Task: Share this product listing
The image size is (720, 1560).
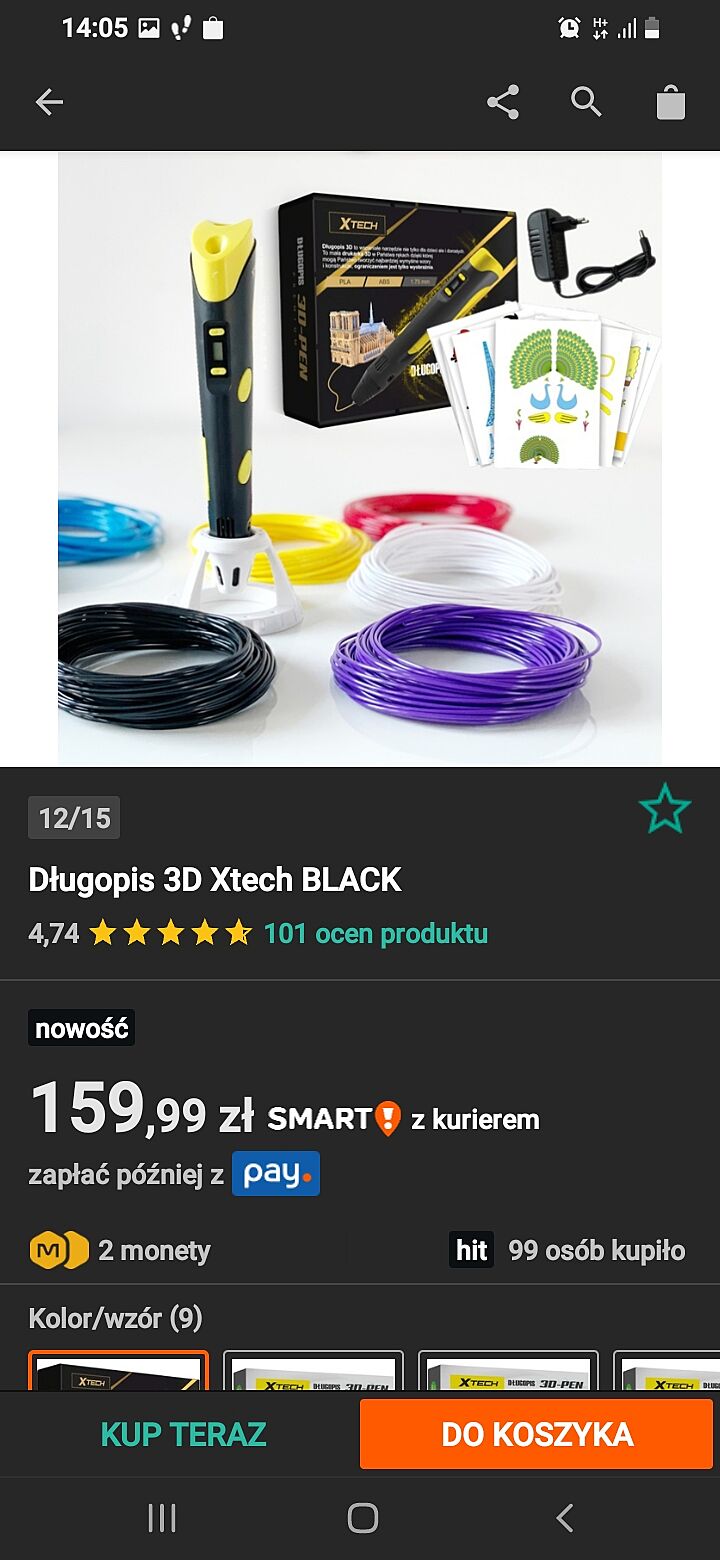Action: [502, 102]
